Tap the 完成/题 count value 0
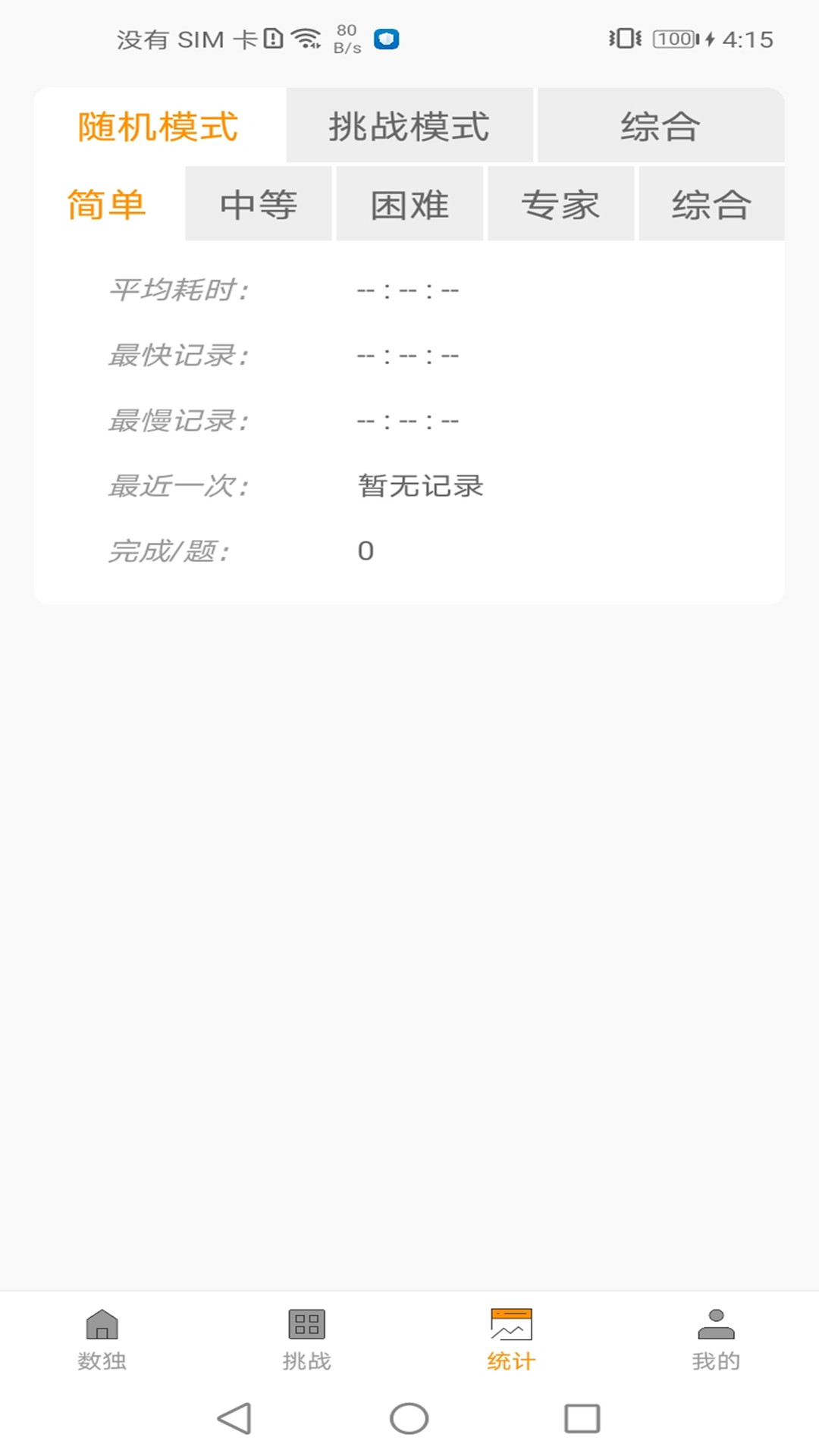The image size is (819, 1456). 366,551
